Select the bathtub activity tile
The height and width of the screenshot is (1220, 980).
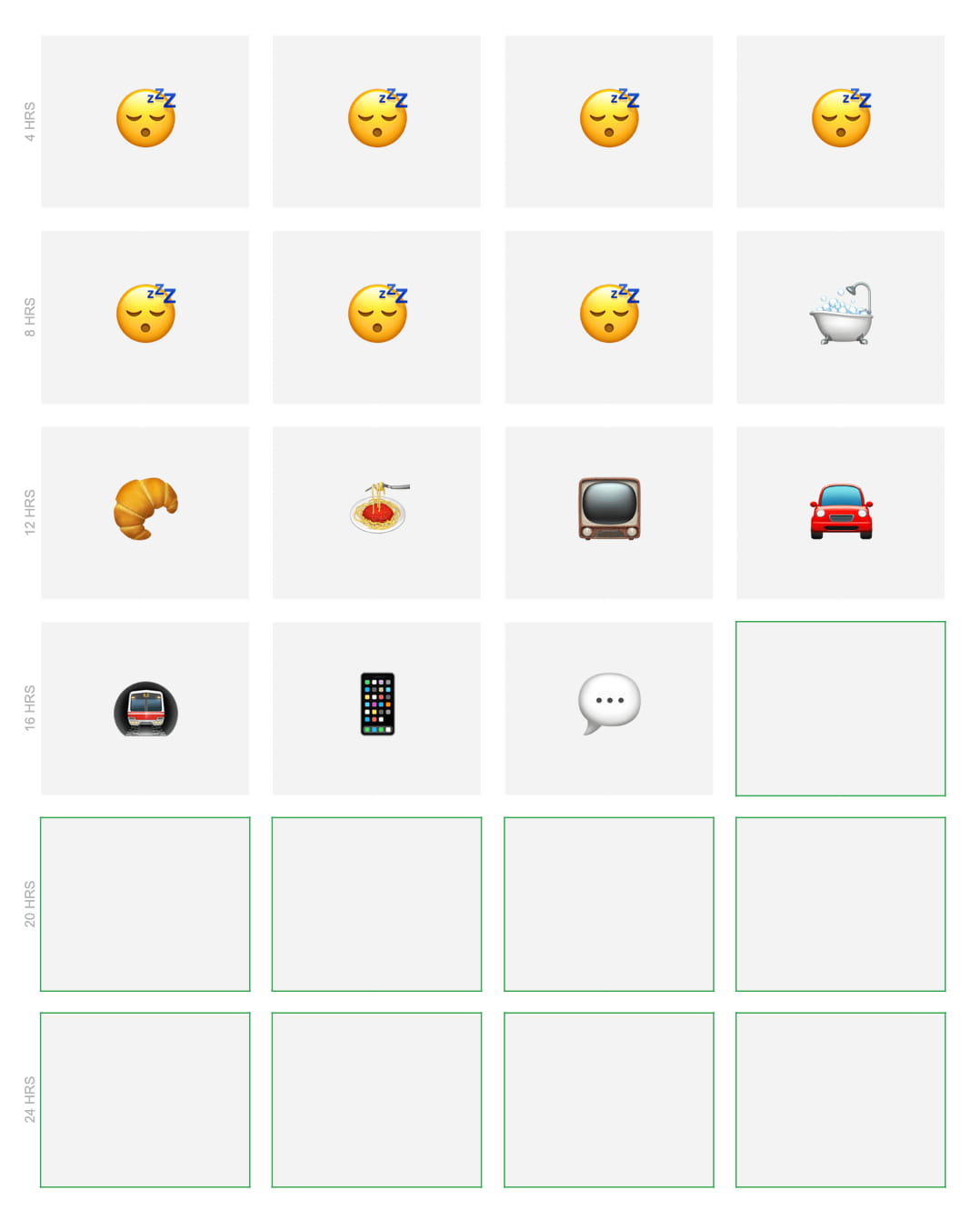(x=840, y=316)
